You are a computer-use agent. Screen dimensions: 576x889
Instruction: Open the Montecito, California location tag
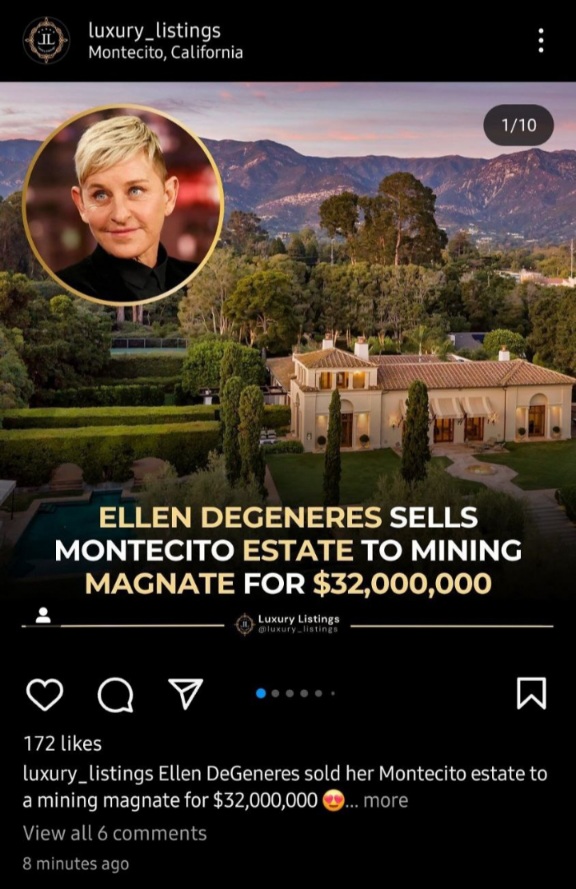[x=166, y=53]
